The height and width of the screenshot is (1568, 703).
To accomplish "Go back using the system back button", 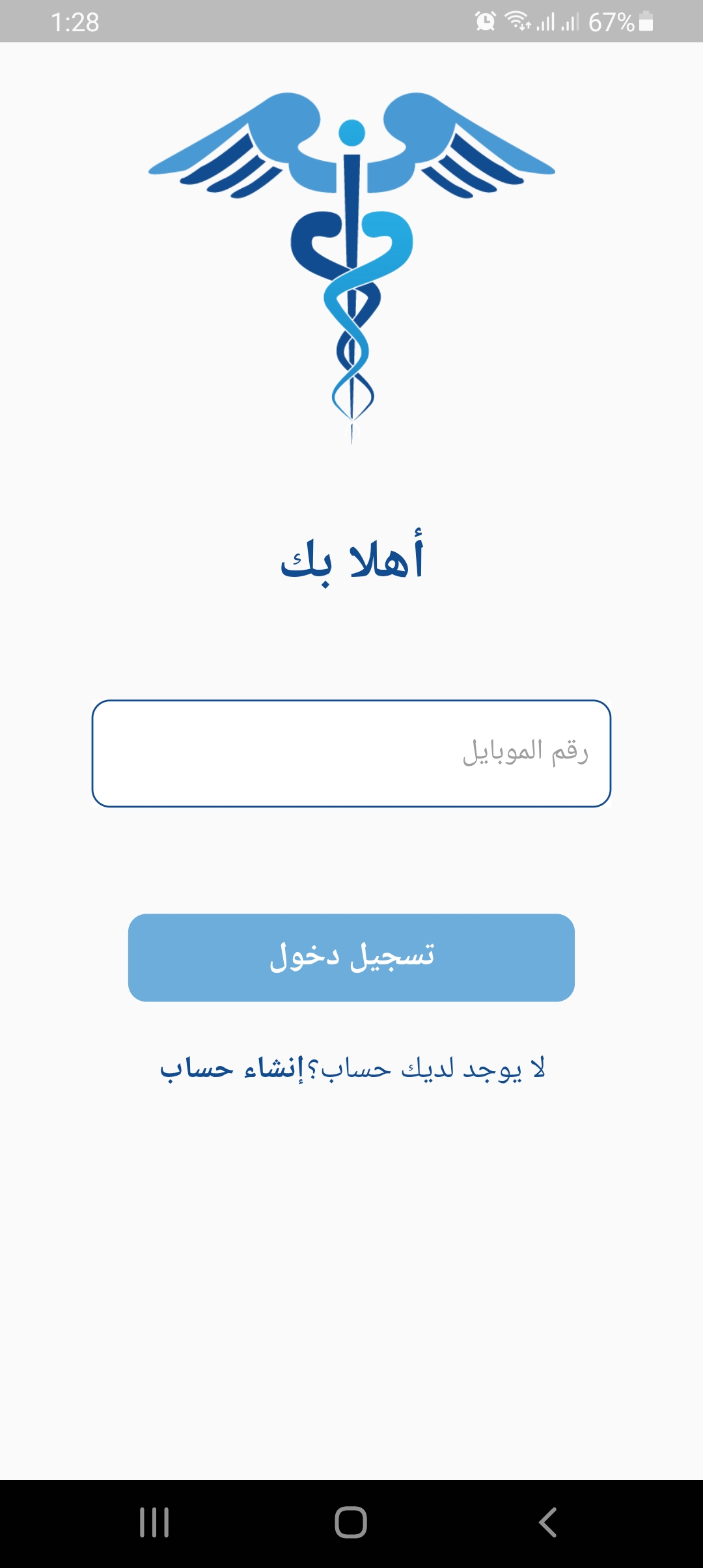I will [547, 1522].
